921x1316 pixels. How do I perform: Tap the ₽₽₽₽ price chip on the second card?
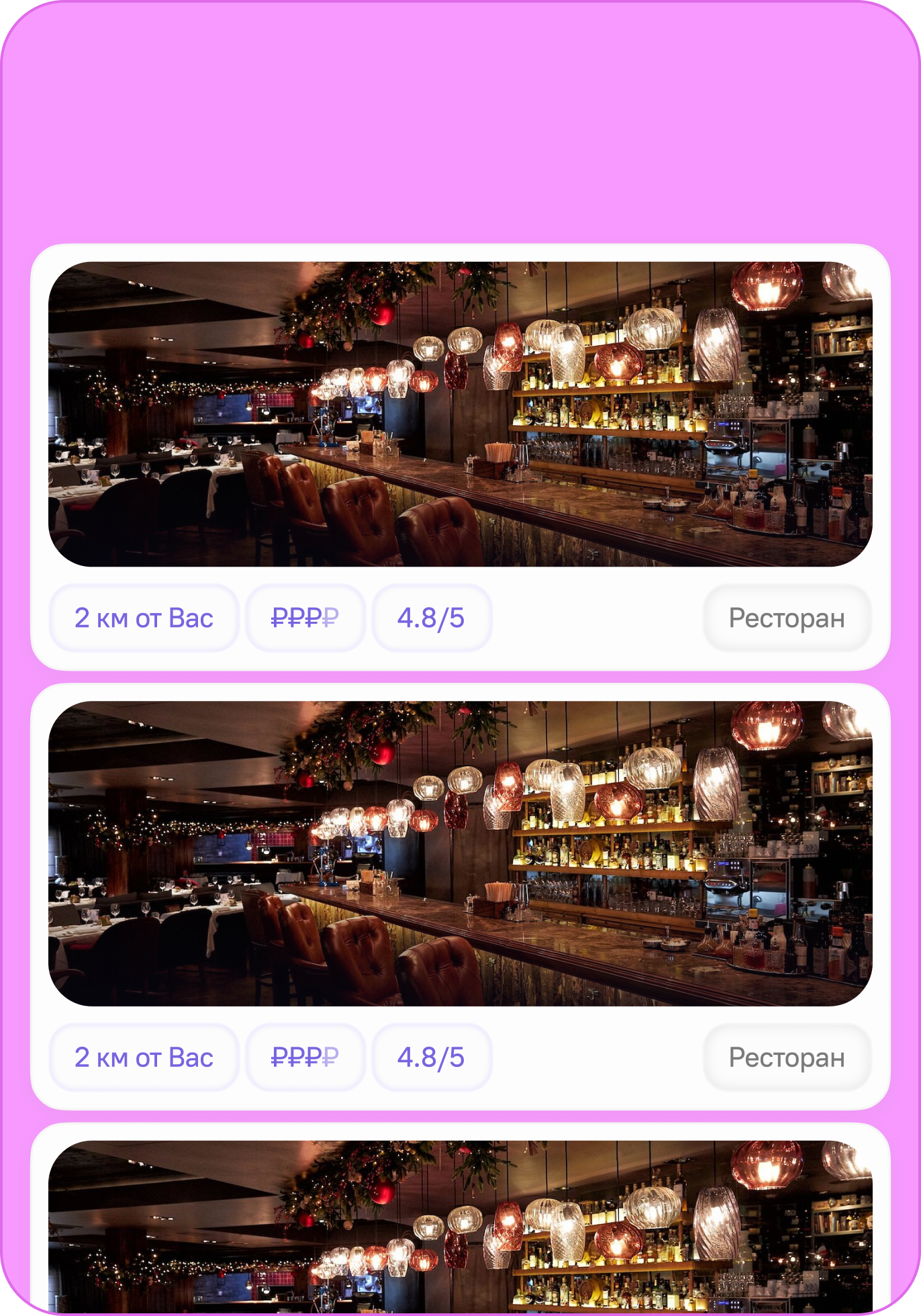(305, 1057)
